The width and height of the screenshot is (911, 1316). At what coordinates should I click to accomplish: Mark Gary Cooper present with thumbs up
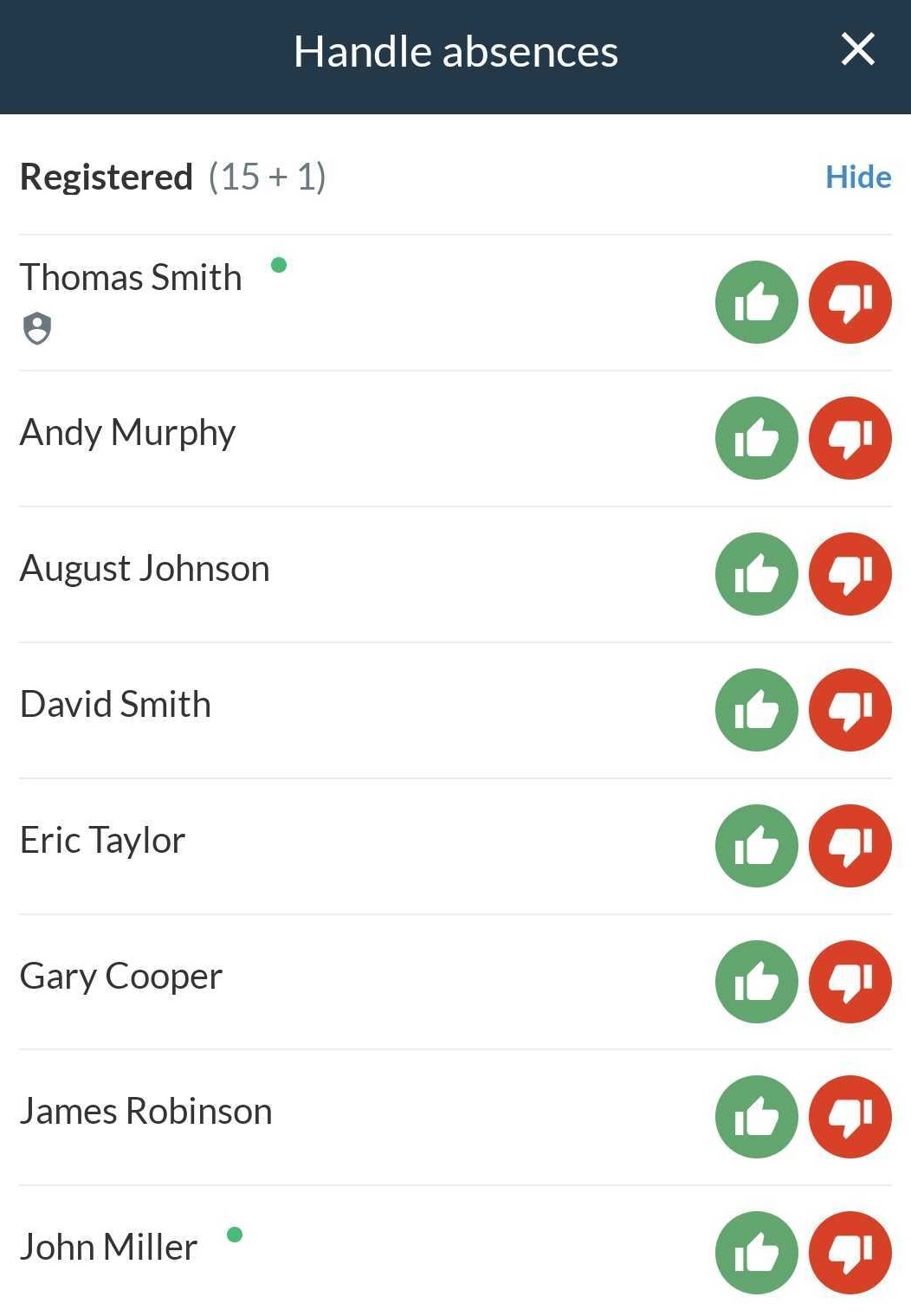[x=756, y=982]
